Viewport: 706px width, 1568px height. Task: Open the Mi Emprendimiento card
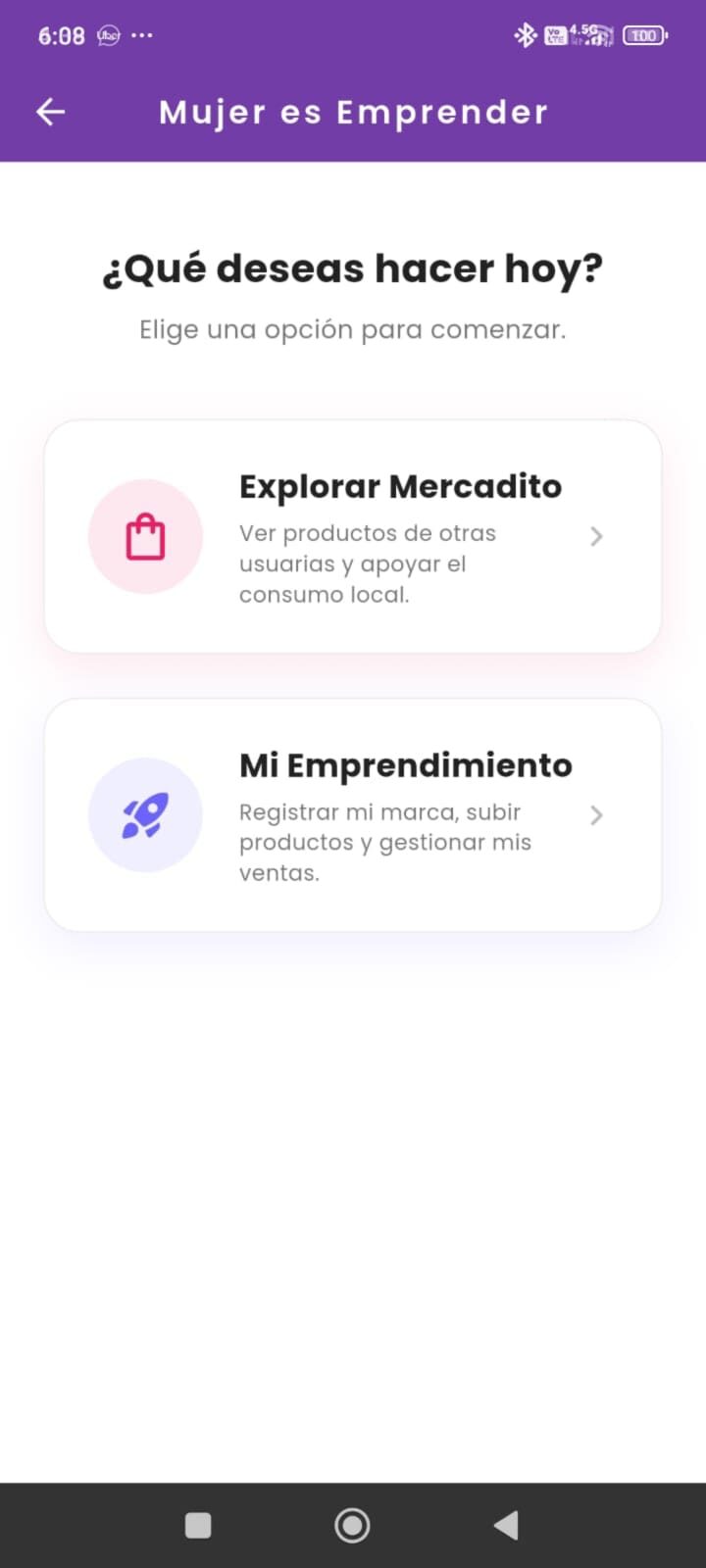(353, 814)
